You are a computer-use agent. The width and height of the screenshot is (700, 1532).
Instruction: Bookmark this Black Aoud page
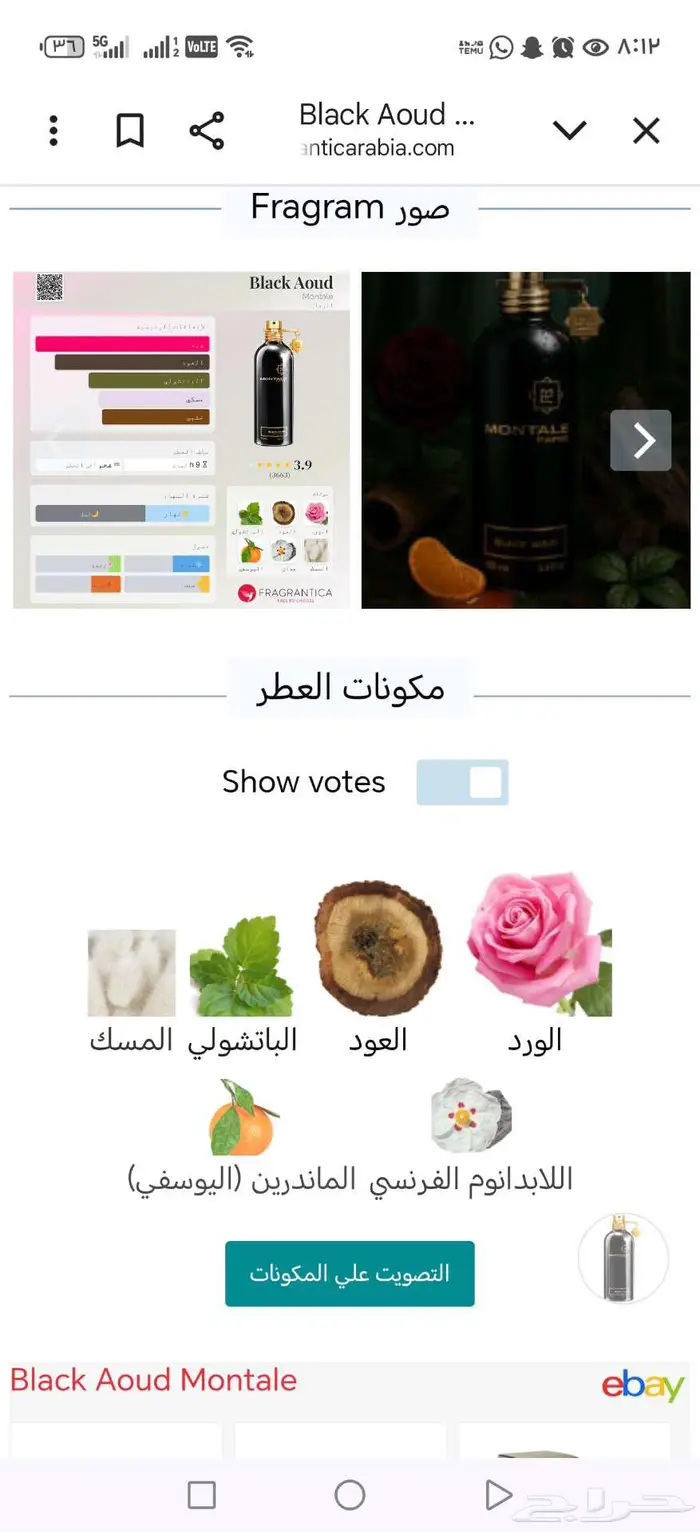coord(130,131)
